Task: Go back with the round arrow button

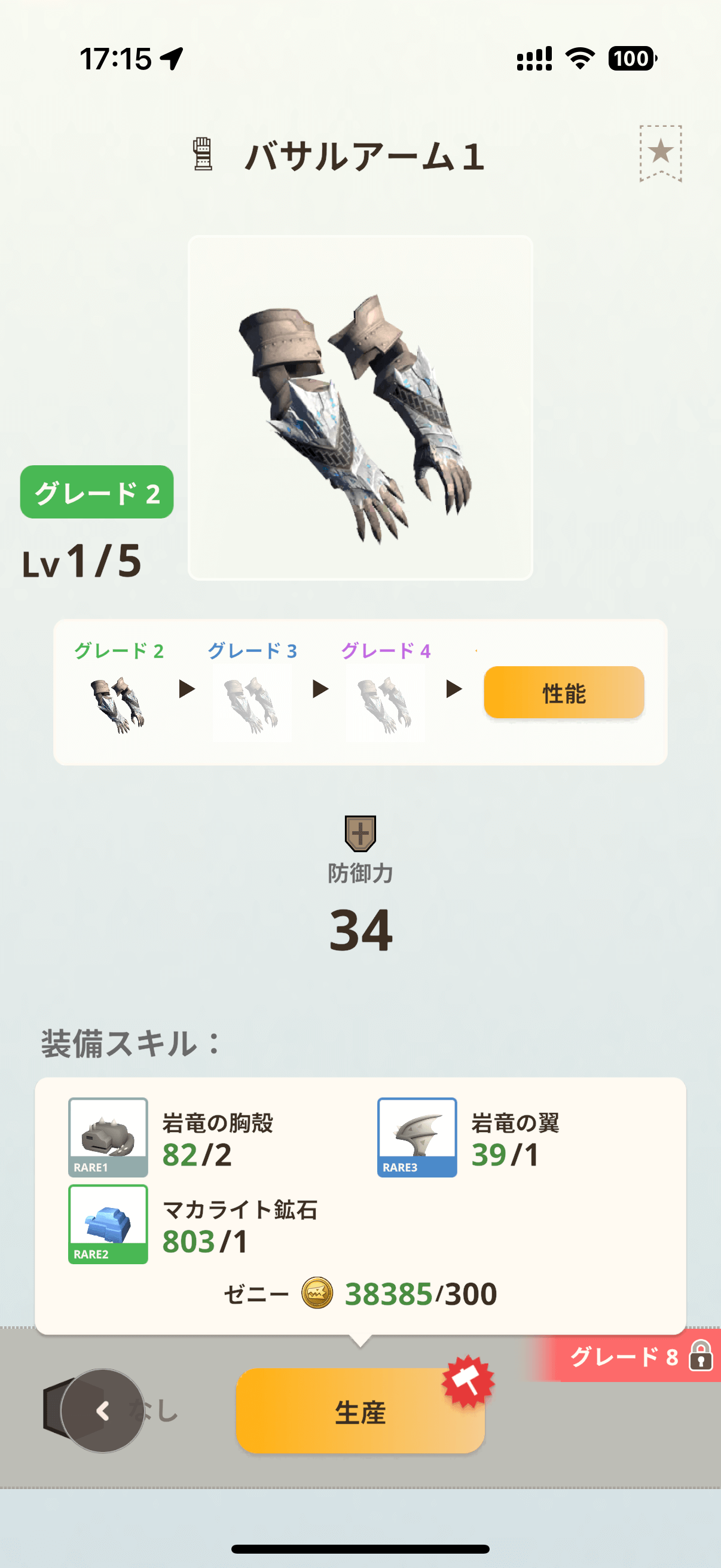Action: coord(102,1411)
